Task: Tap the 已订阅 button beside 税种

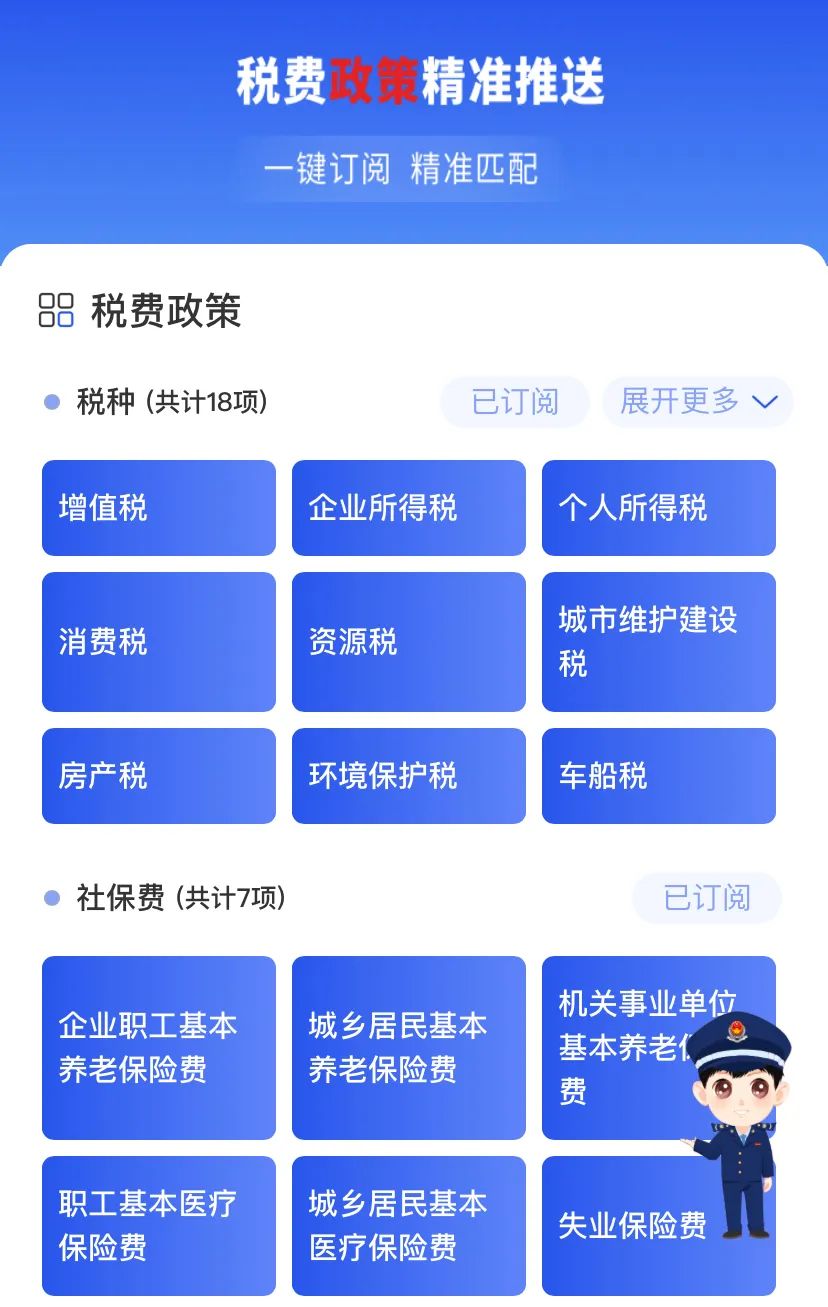Action: coord(515,402)
